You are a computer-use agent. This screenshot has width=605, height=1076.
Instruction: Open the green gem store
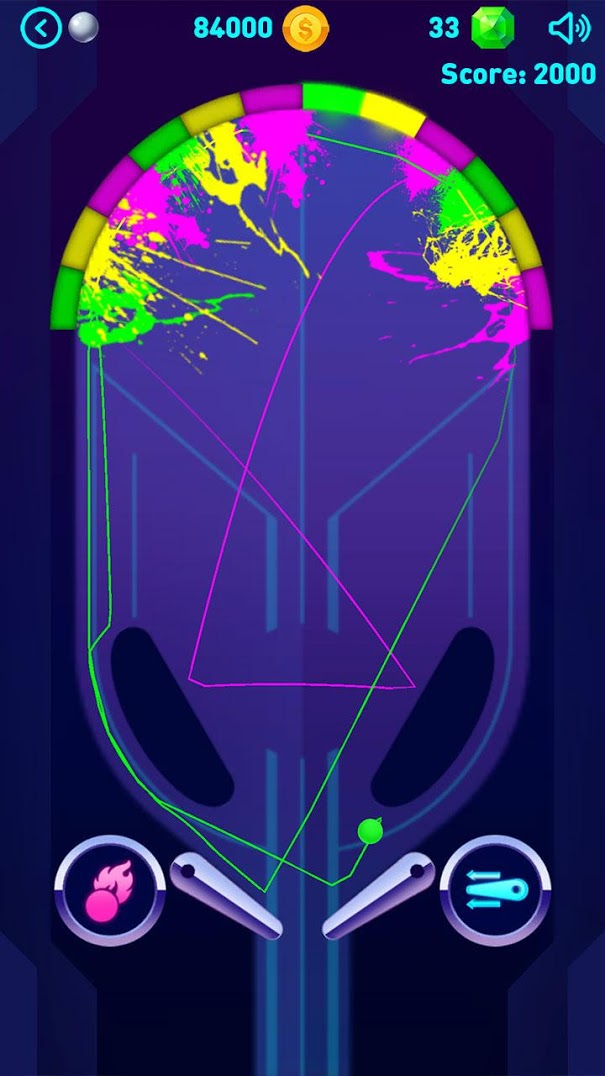tap(493, 28)
